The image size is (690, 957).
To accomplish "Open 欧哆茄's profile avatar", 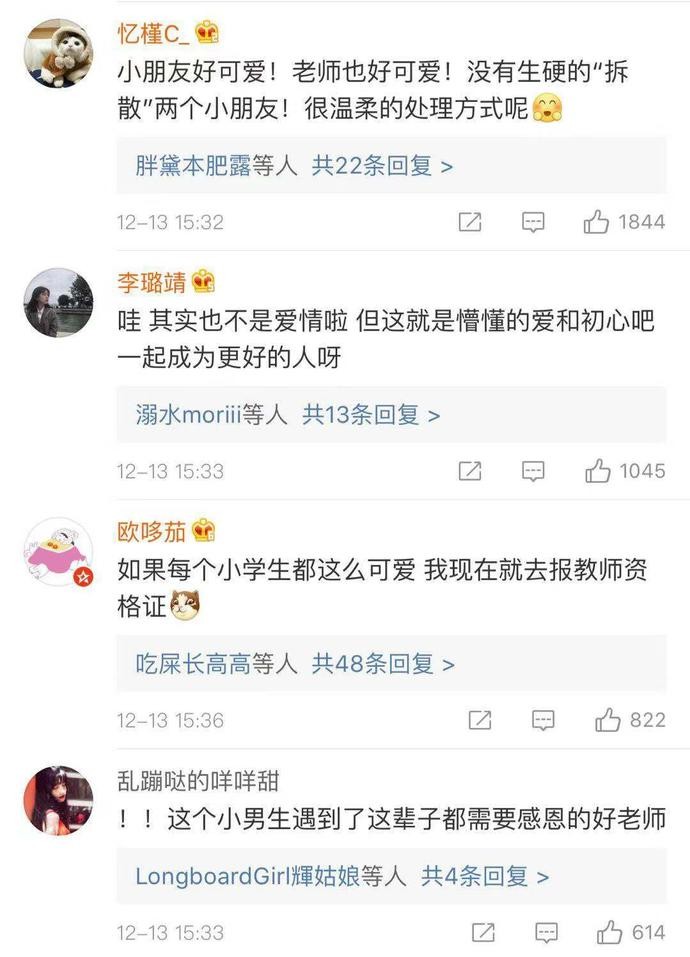I will click(x=58, y=552).
